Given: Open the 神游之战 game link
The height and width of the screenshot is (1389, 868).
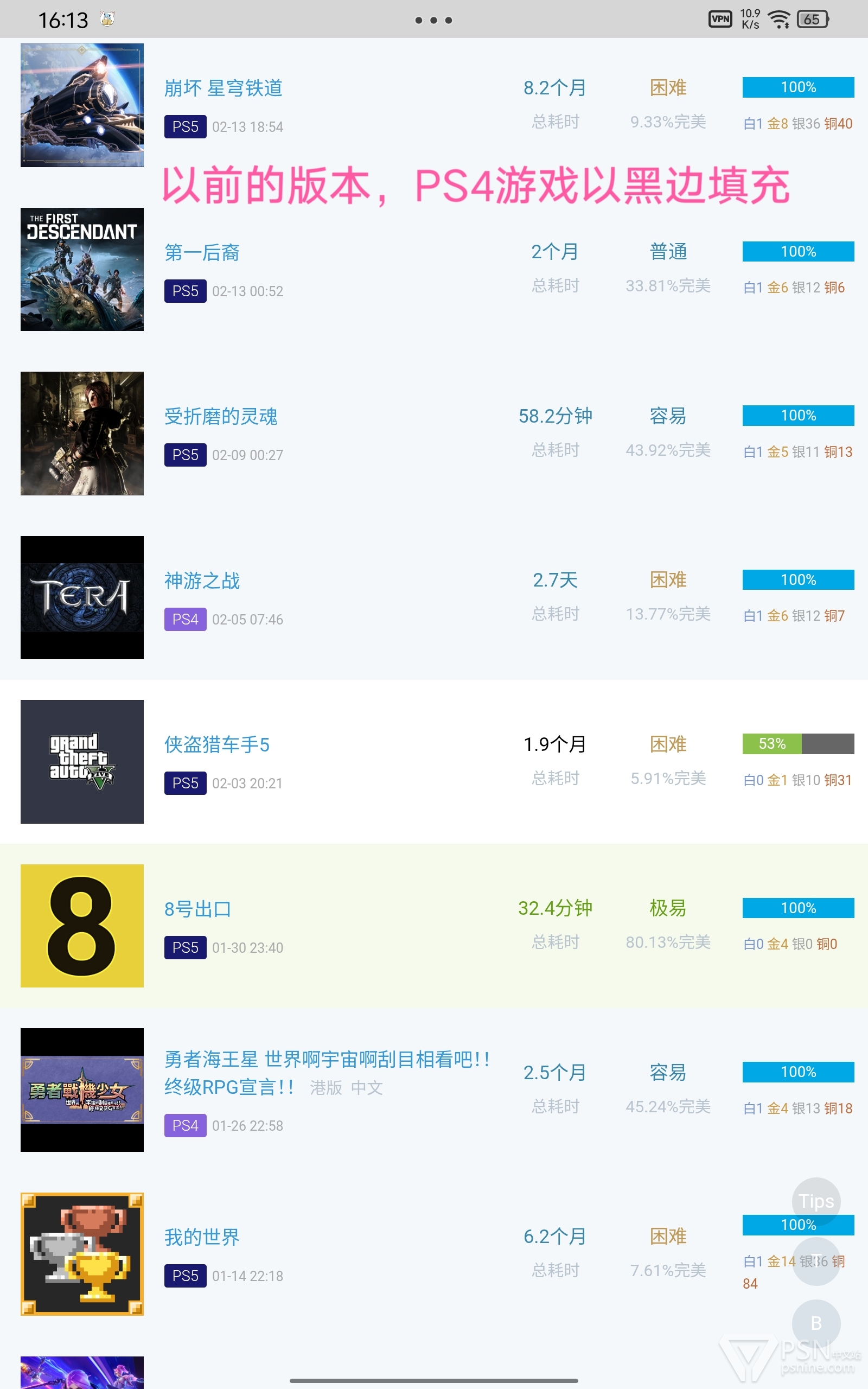Looking at the screenshot, I should click(x=202, y=581).
